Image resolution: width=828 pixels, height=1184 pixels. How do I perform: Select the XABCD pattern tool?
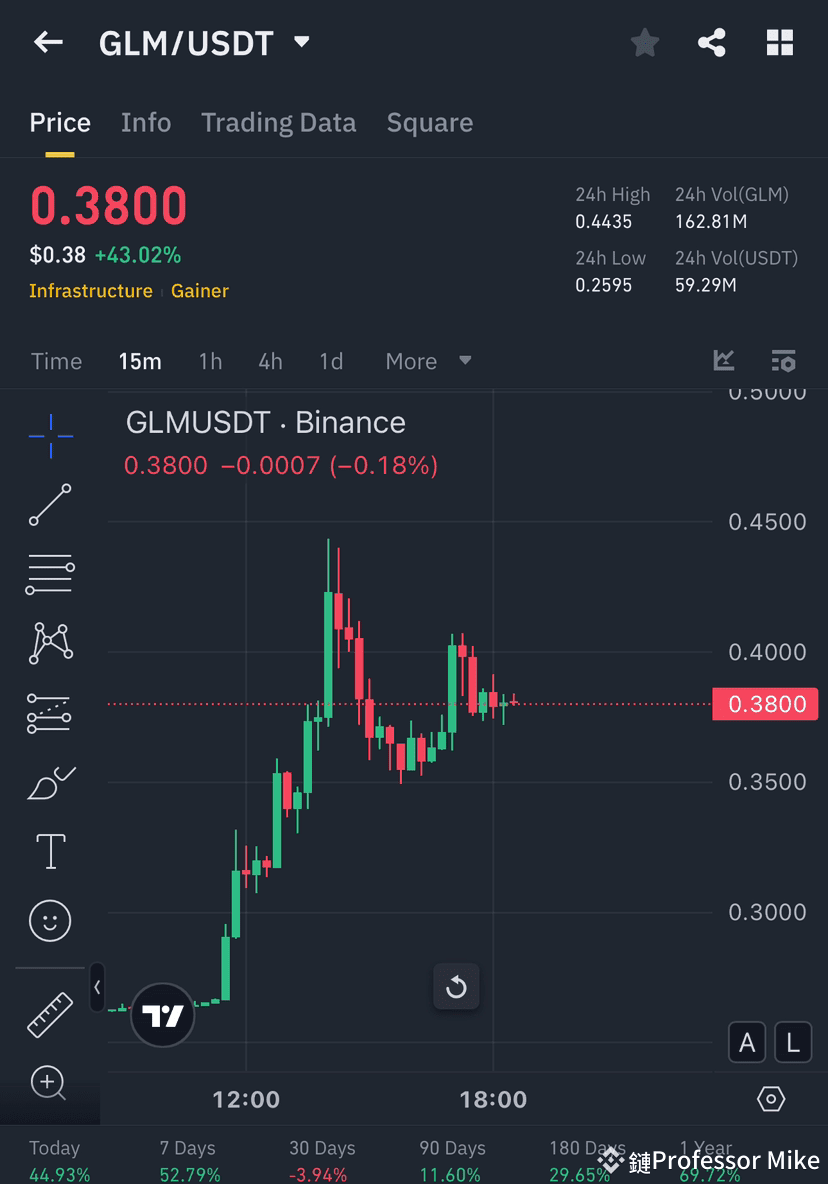[50, 643]
